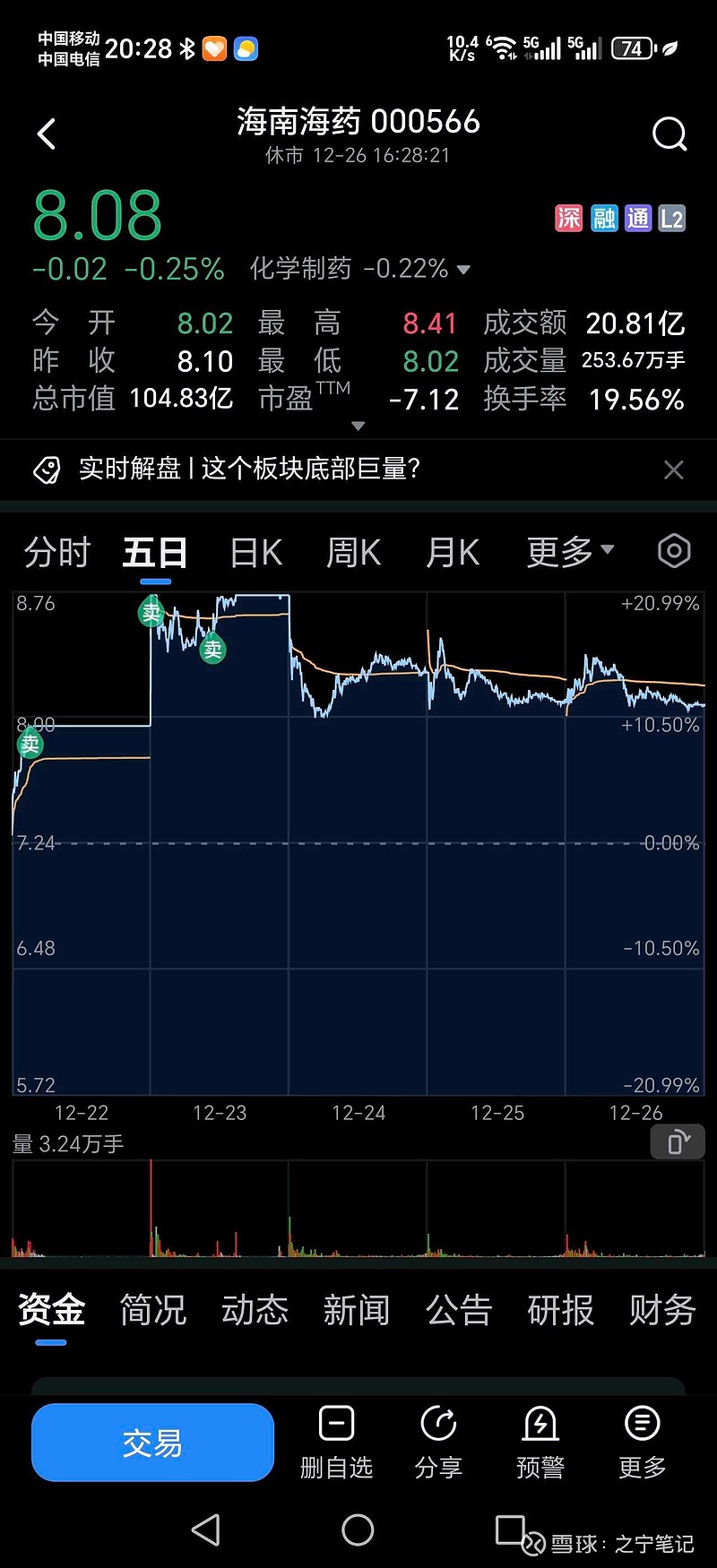Open the chart settings target icon
This screenshot has height=1568, width=717.
coord(673,551)
